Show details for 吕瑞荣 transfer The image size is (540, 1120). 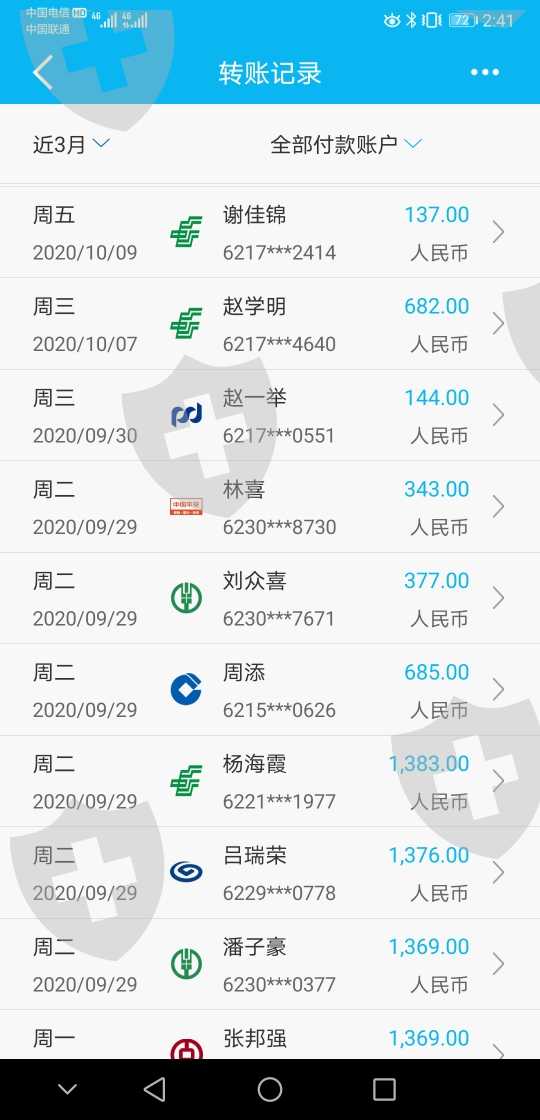[270, 872]
